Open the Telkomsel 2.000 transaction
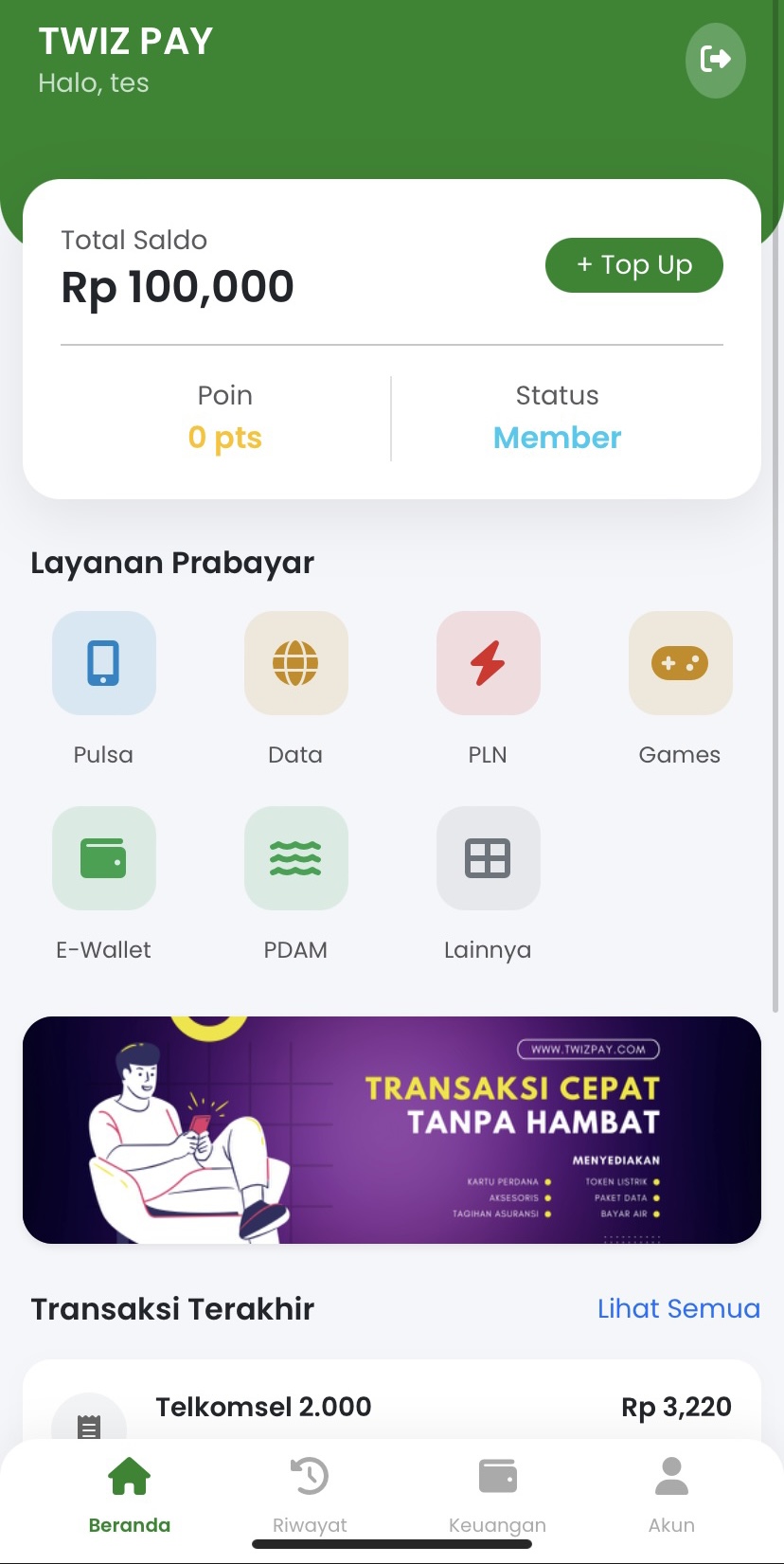The width and height of the screenshot is (784, 1564). 392,1408
